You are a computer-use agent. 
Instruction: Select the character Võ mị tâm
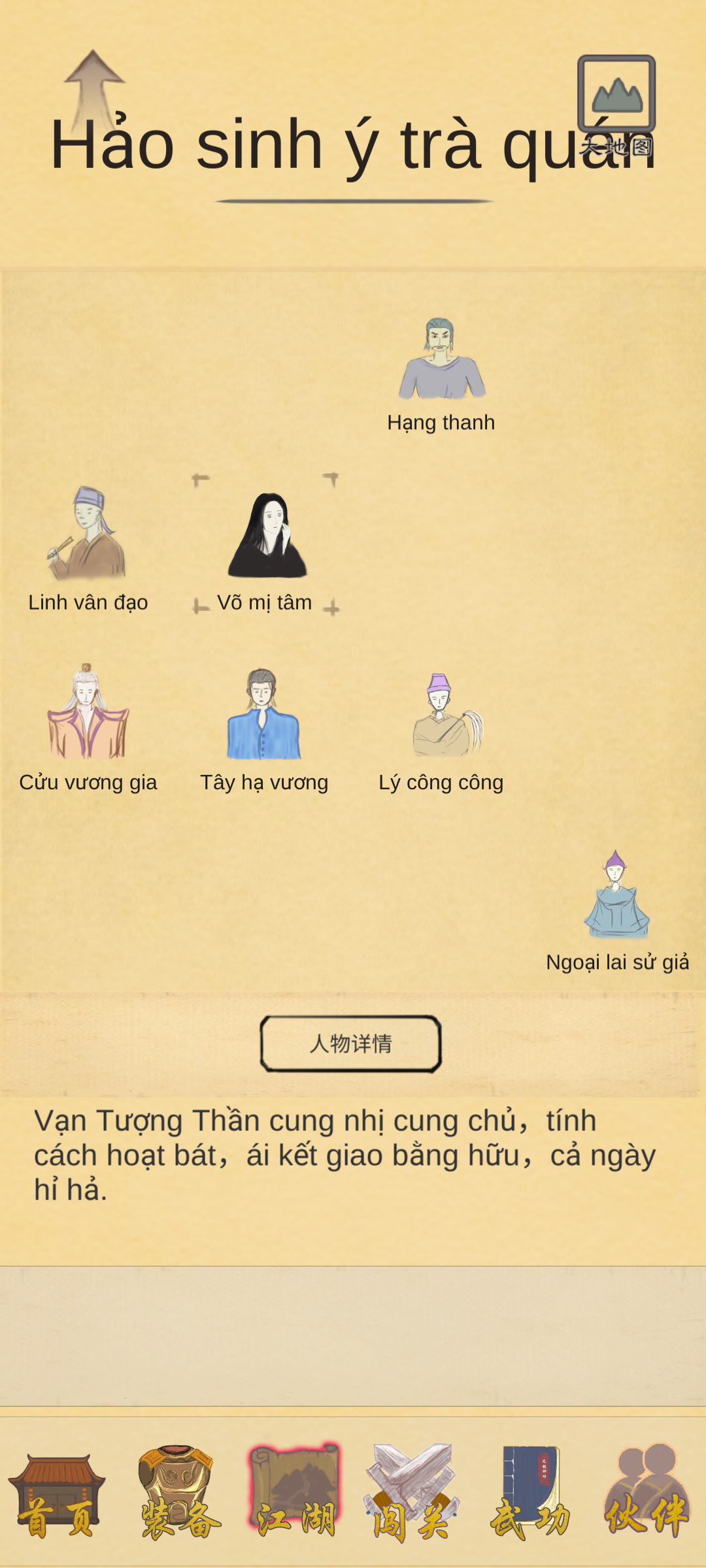[x=265, y=546]
